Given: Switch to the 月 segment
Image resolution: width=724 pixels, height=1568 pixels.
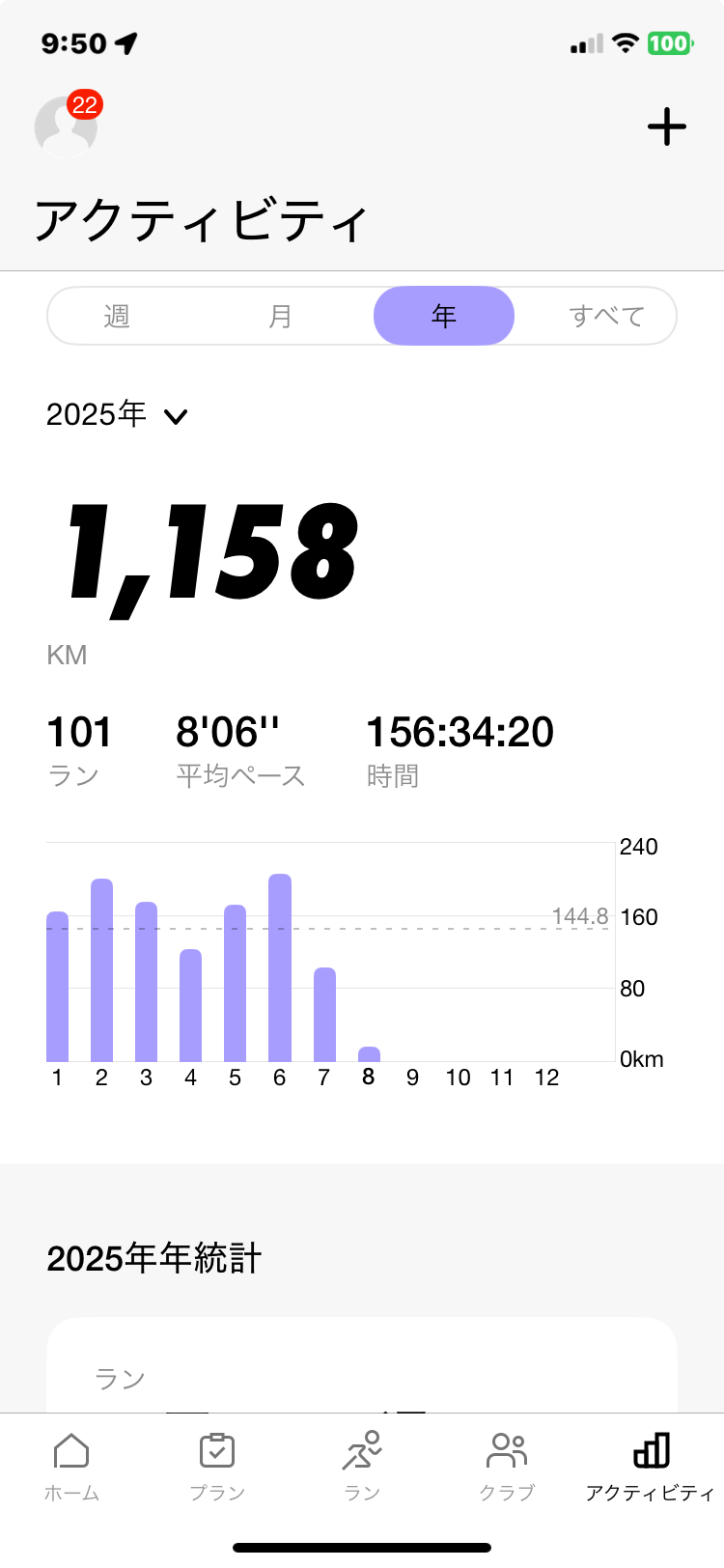Looking at the screenshot, I should point(280,316).
